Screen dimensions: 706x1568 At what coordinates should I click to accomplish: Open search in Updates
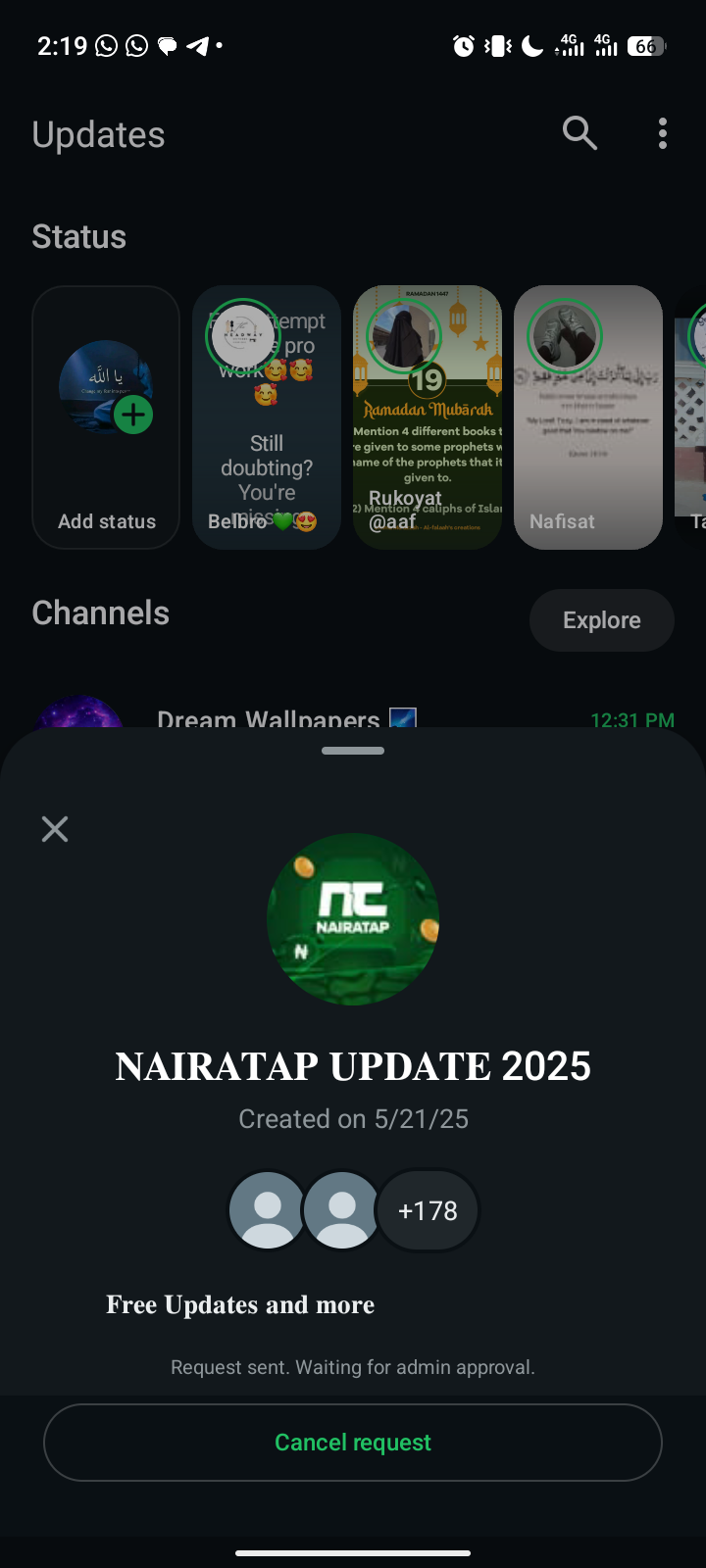pos(580,133)
